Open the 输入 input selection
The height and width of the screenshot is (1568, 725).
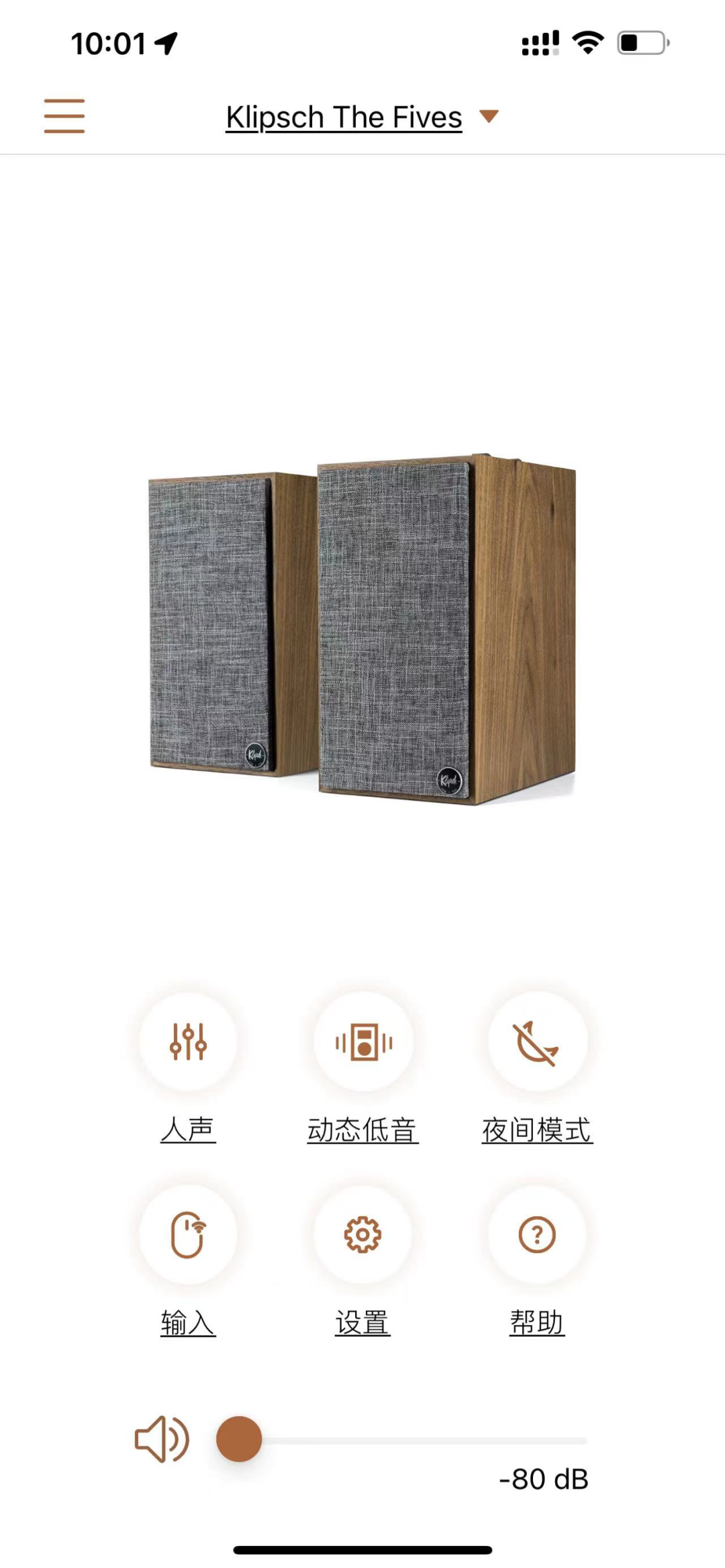pos(188,1234)
